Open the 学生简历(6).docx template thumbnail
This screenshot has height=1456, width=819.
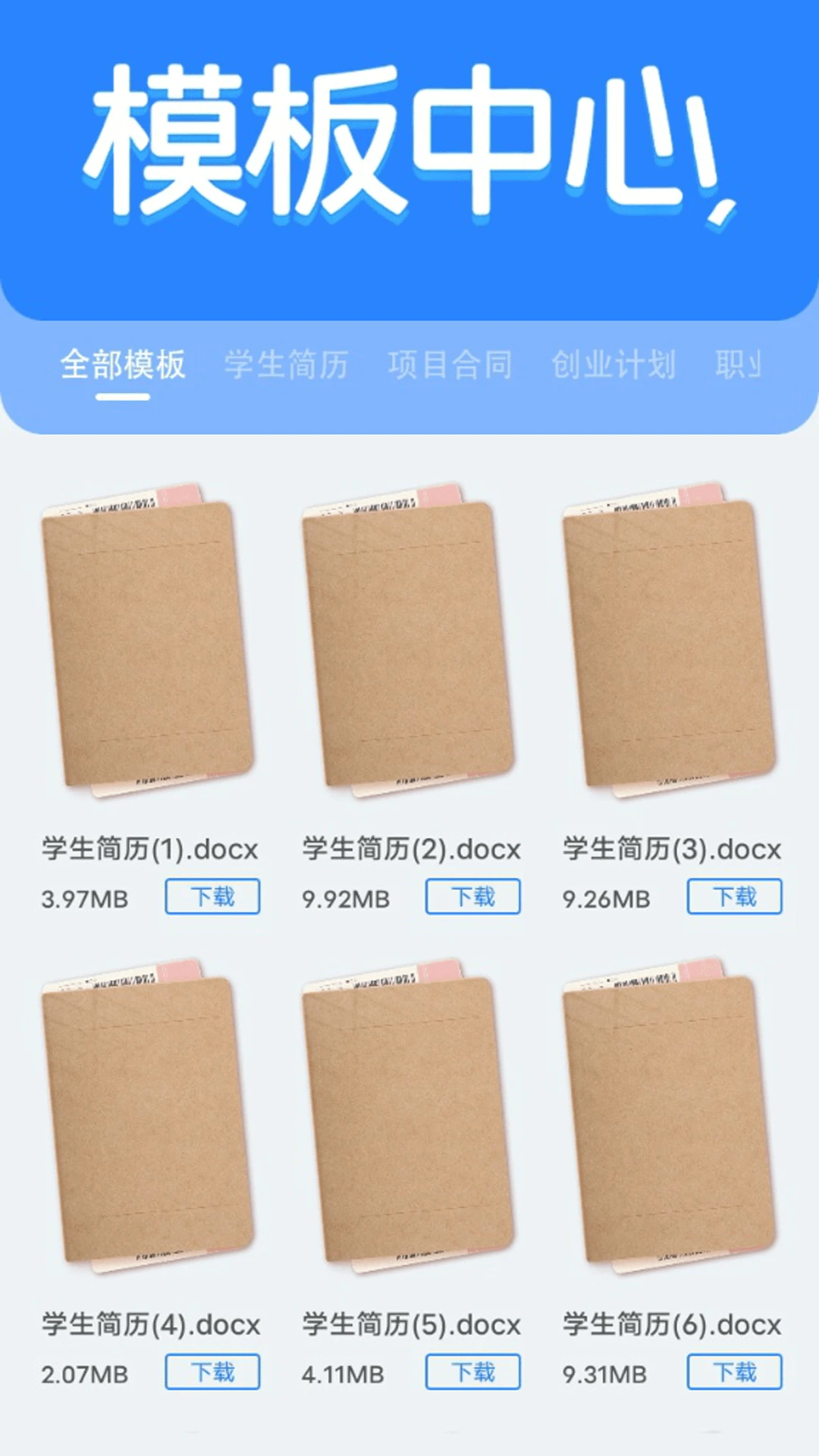pos(669,1116)
